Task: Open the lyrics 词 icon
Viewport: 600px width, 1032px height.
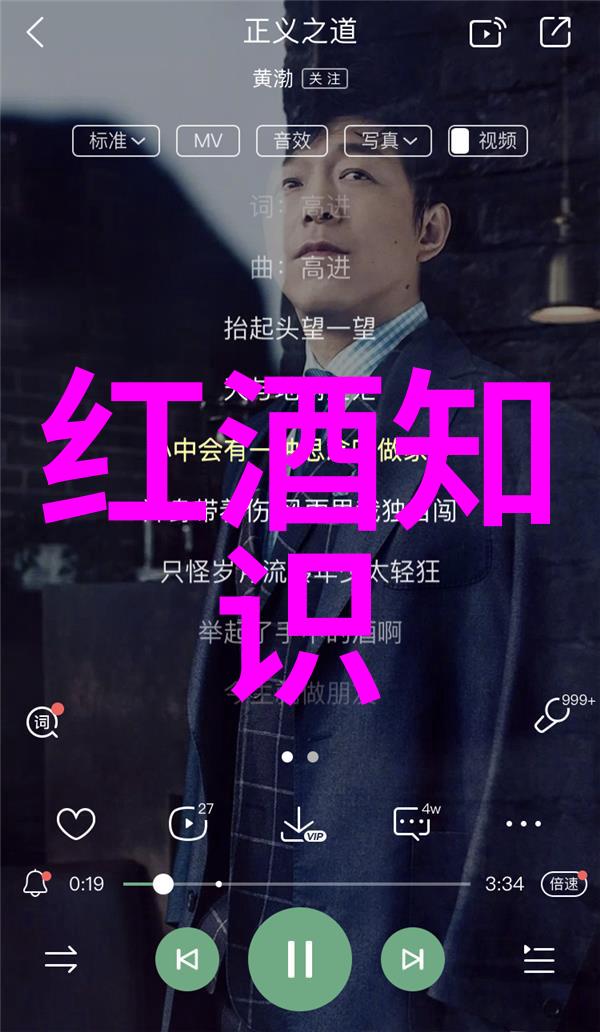Action: tap(43, 721)
